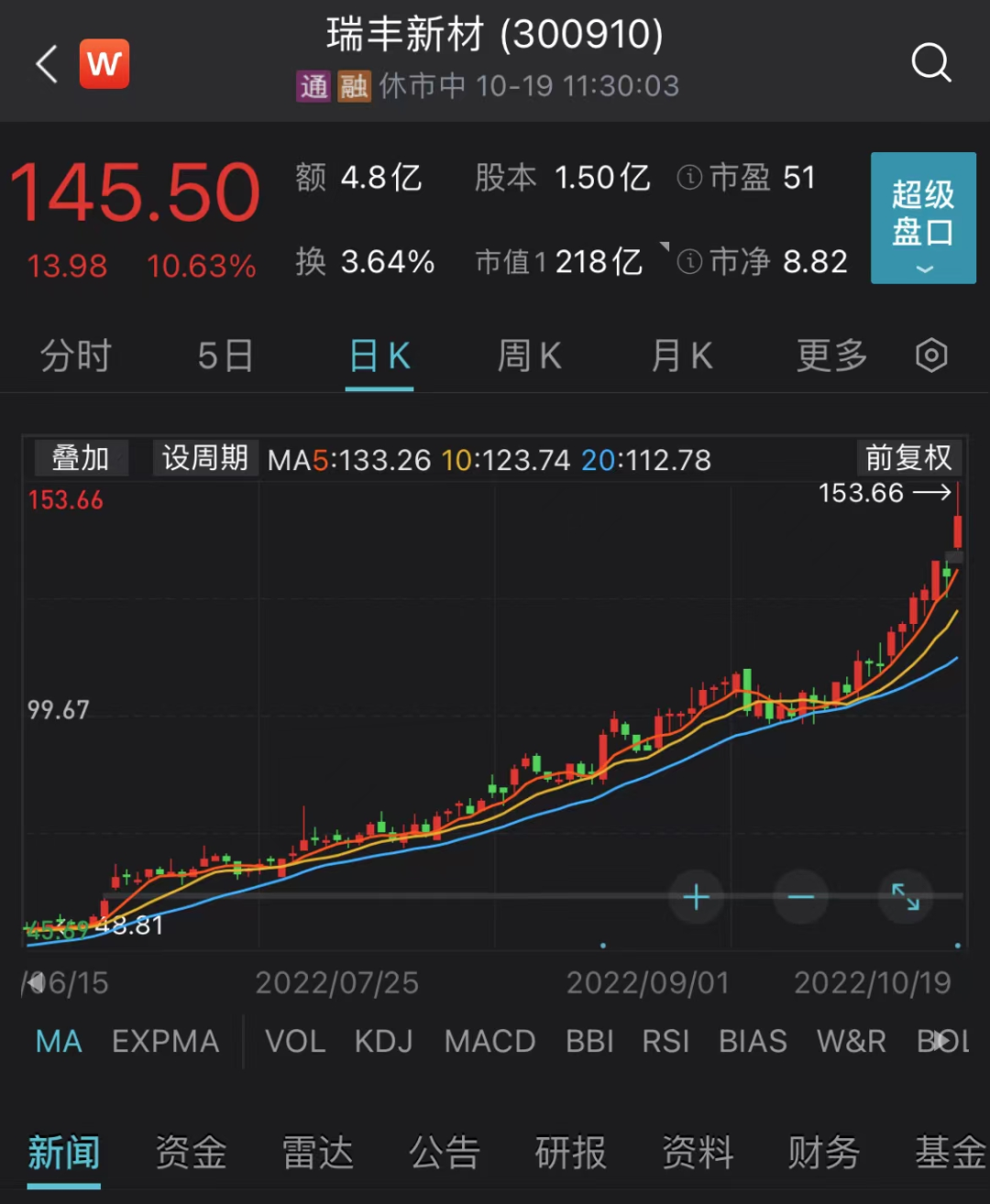This screenshot has width=990, height=1204.
Task: Go back using the top-left arrow
Action: tap(48, 64)
